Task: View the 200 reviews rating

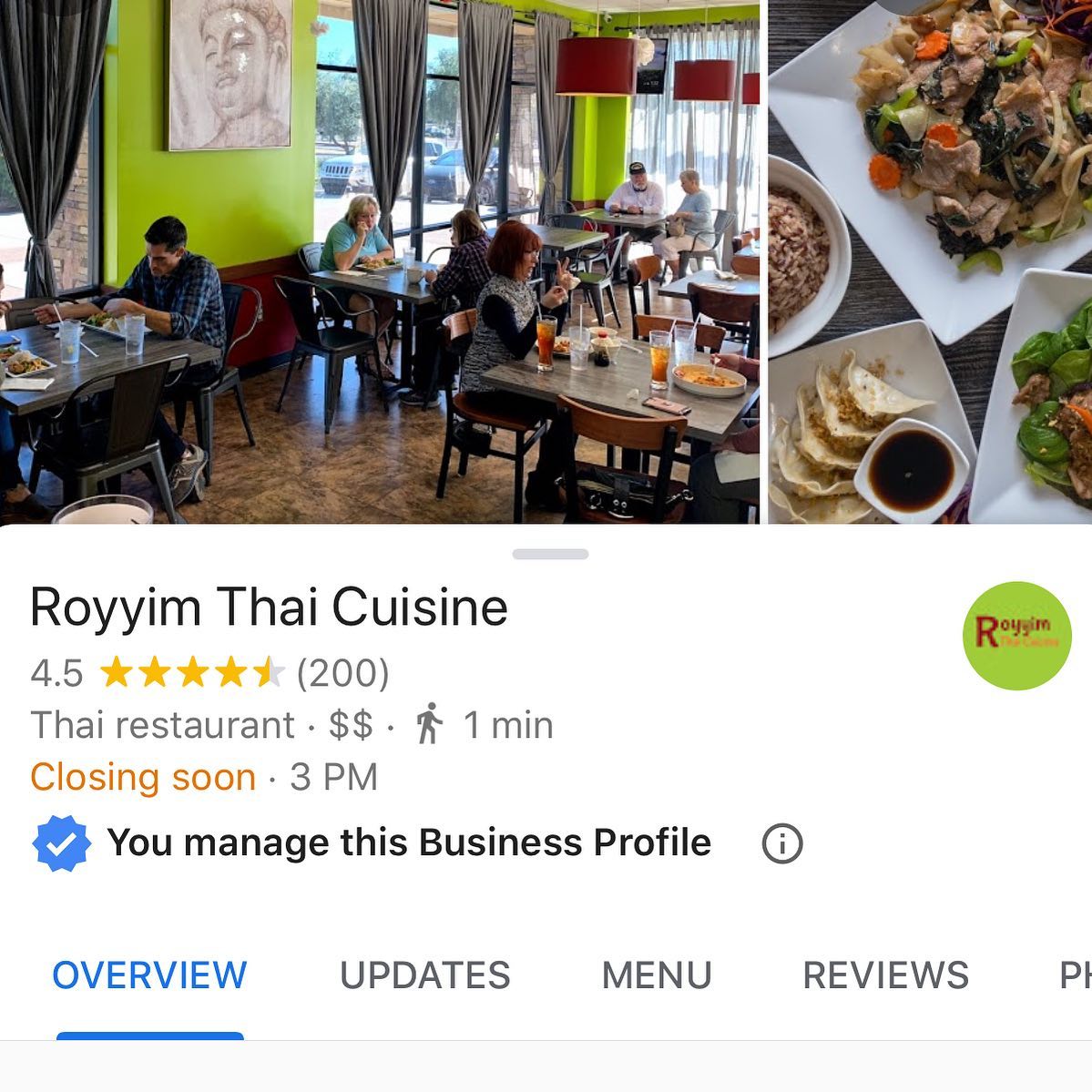Action: [x=342, y=674]
